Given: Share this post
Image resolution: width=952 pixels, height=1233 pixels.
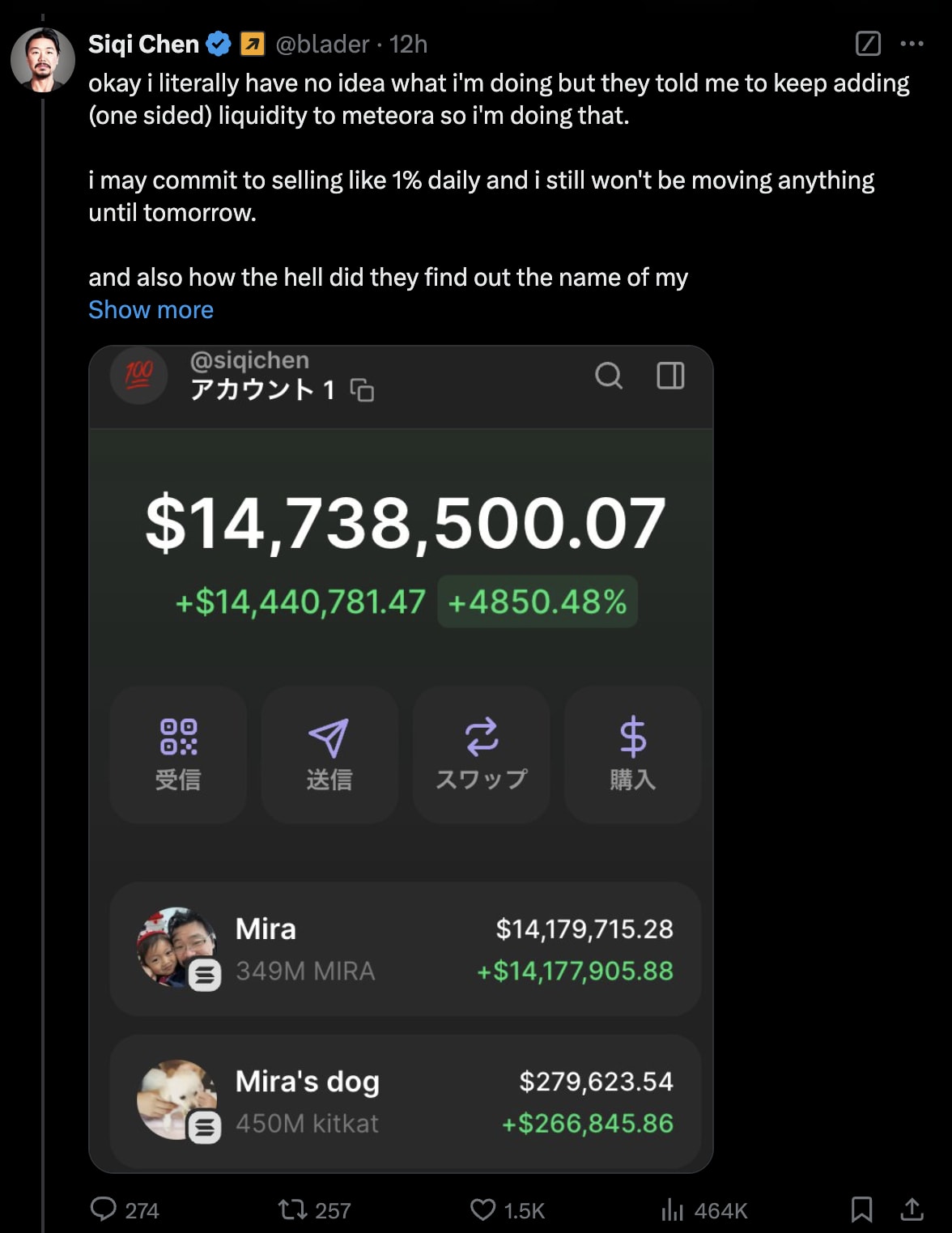Looking at the screenshot, I should [x=912, y=1210].
